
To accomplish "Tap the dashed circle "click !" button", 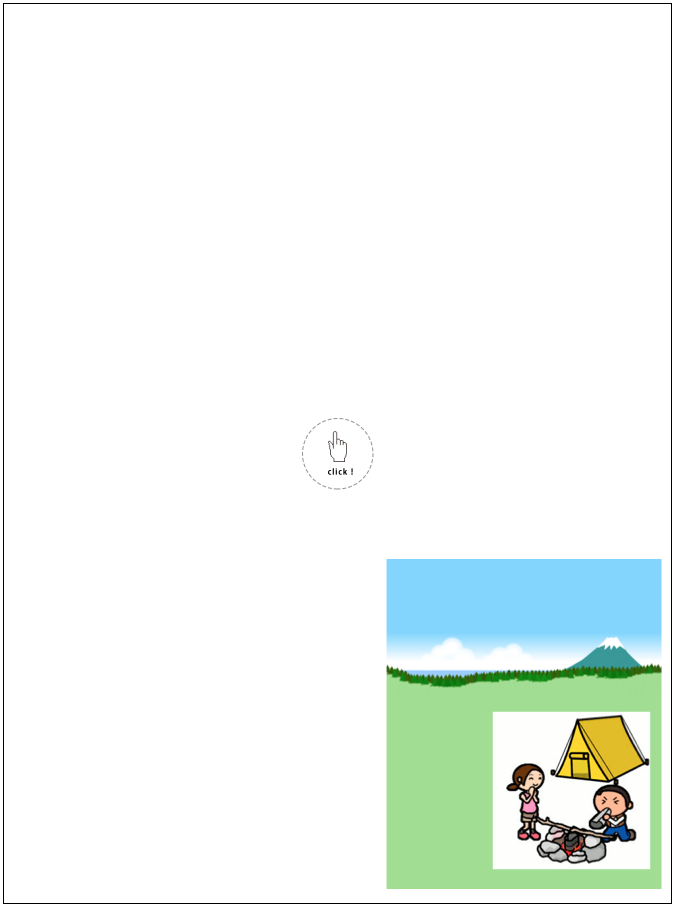I will [338, 454].
